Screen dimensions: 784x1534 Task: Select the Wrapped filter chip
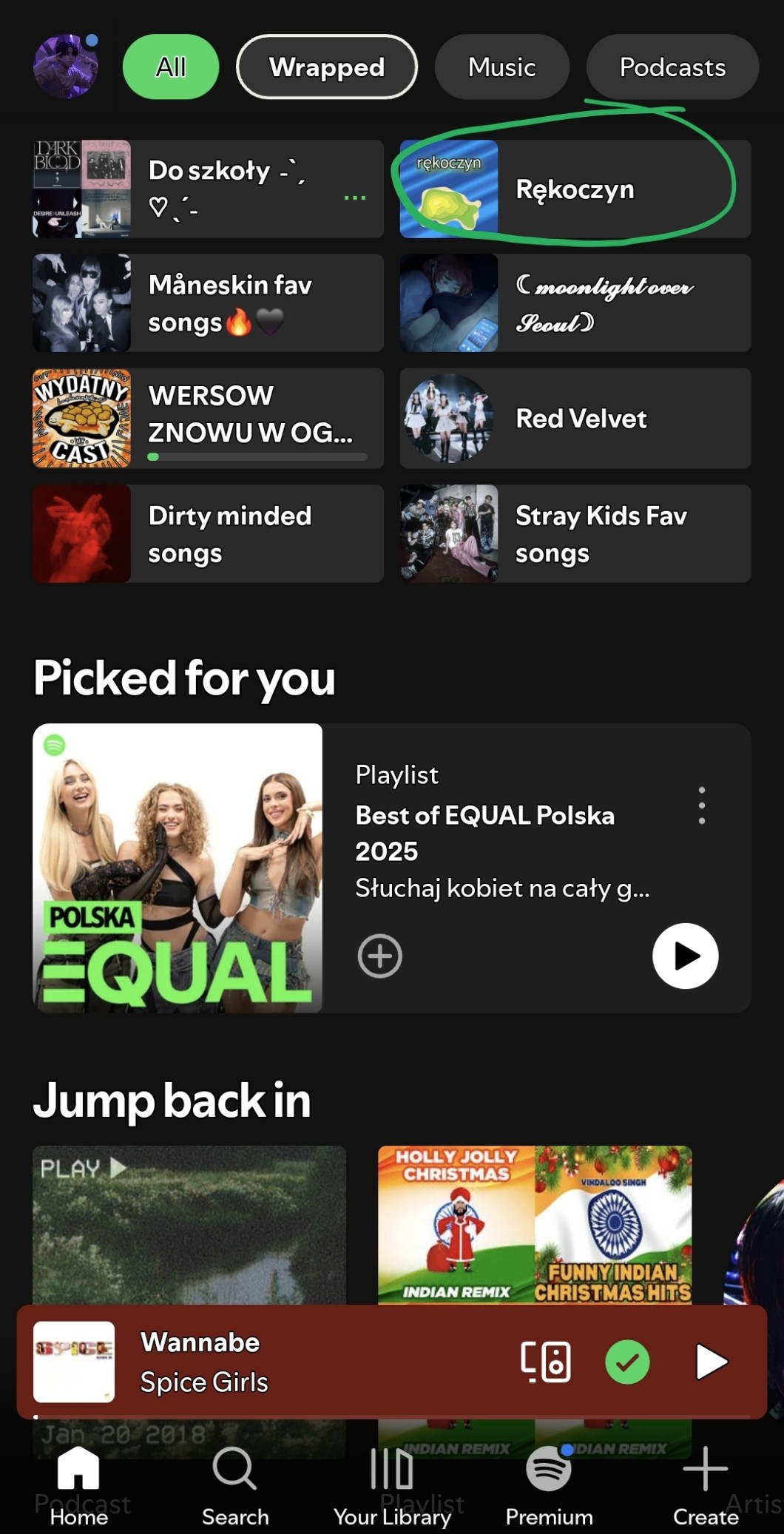(x=326, y=67)
